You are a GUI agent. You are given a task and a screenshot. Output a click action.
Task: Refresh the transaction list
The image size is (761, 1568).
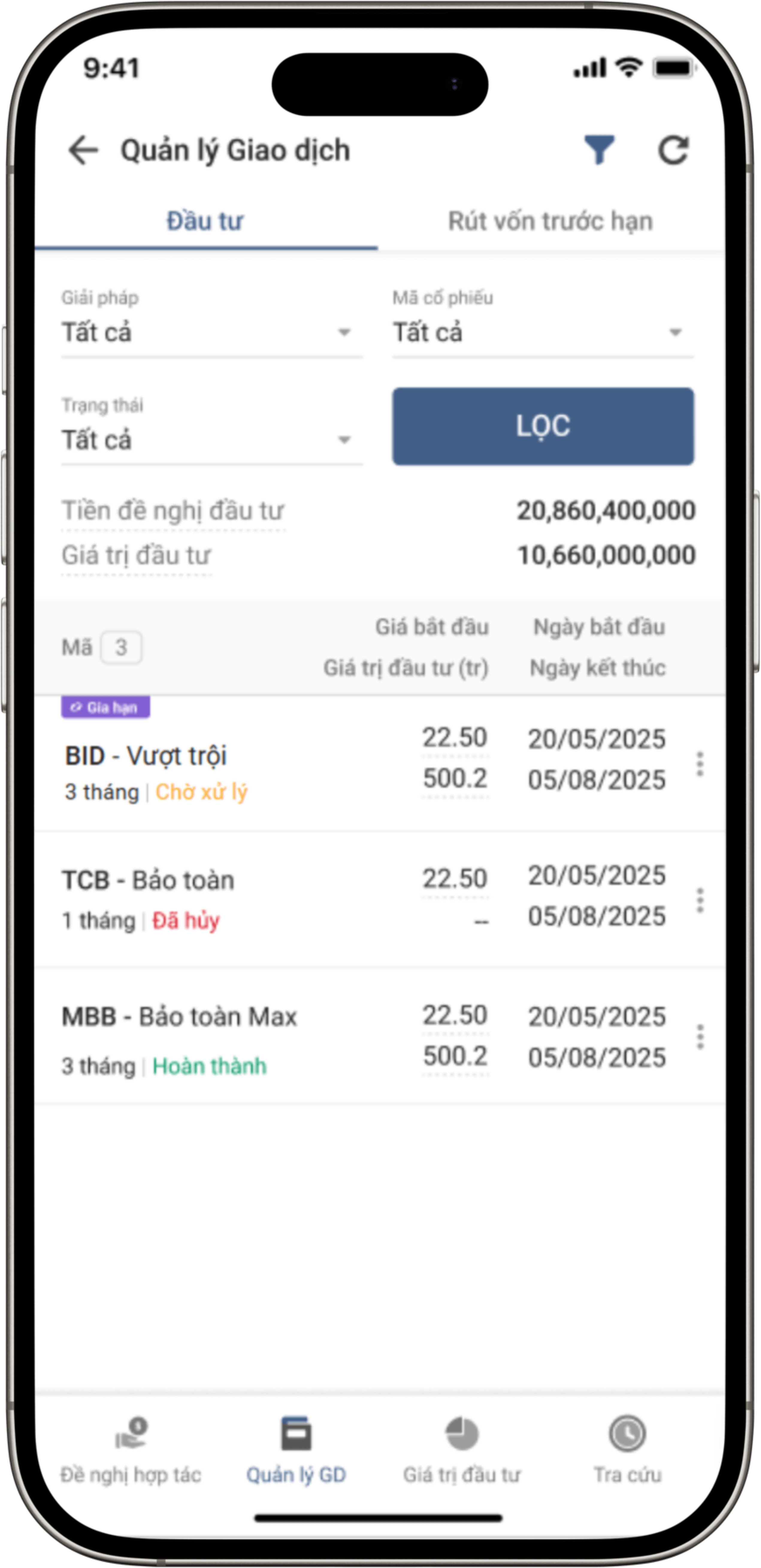tap(673, 150)
